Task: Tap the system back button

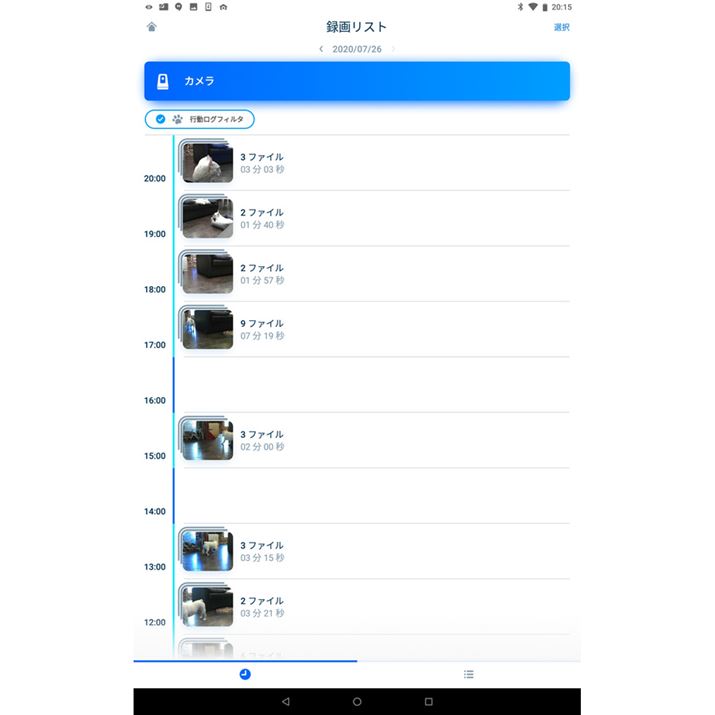Action: [285, 702]
